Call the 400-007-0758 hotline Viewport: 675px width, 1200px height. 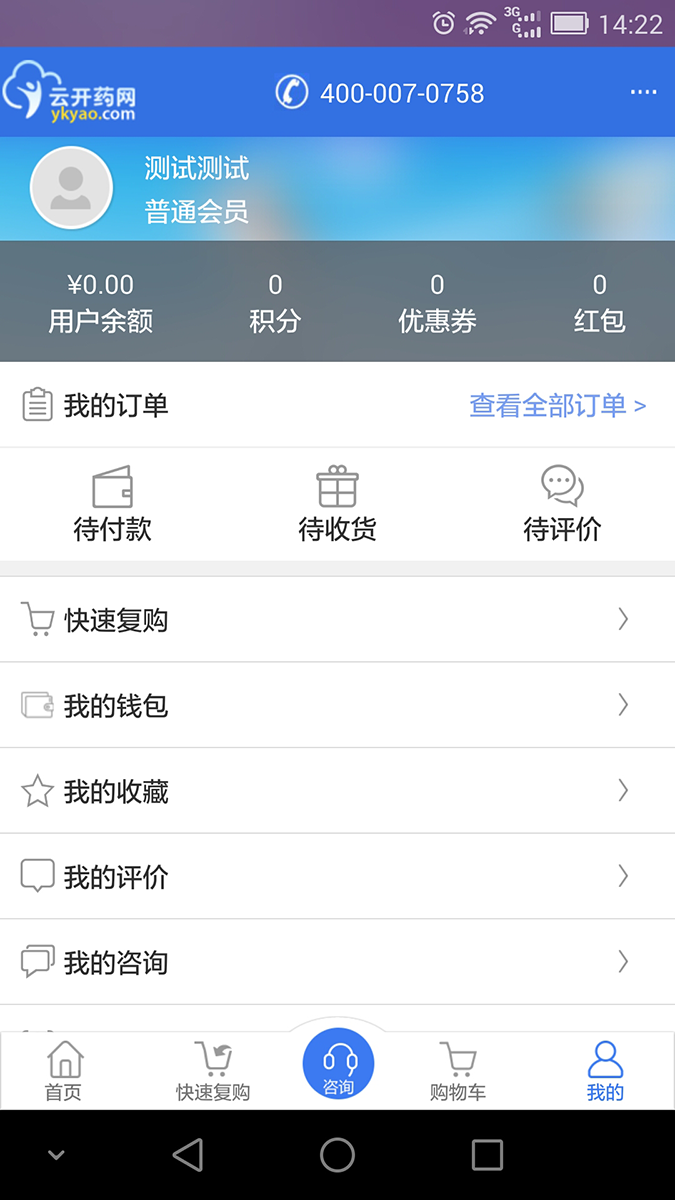click(x=381, y=93)
